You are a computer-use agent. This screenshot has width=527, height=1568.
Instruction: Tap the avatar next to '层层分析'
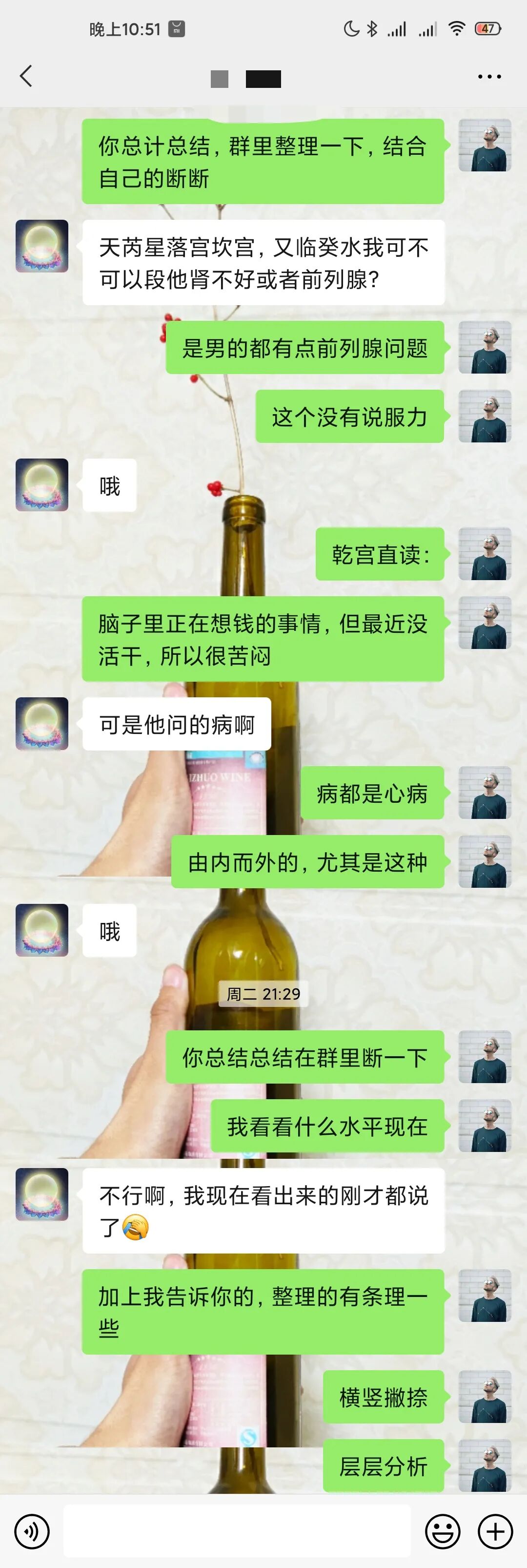pyautogui.click(x=485, y=1466)
